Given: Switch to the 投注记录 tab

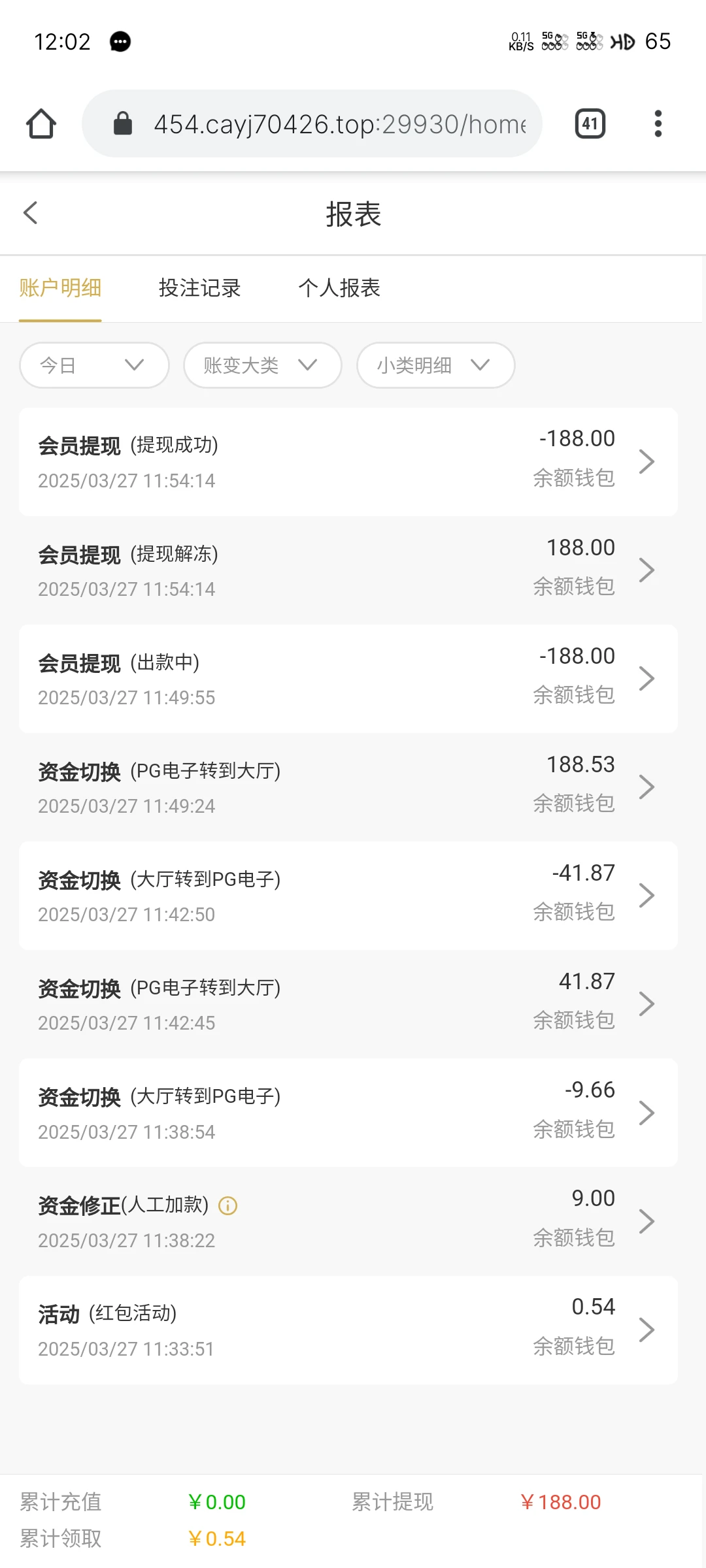Looking at the screenshot, I should click(x=200, y=288).
